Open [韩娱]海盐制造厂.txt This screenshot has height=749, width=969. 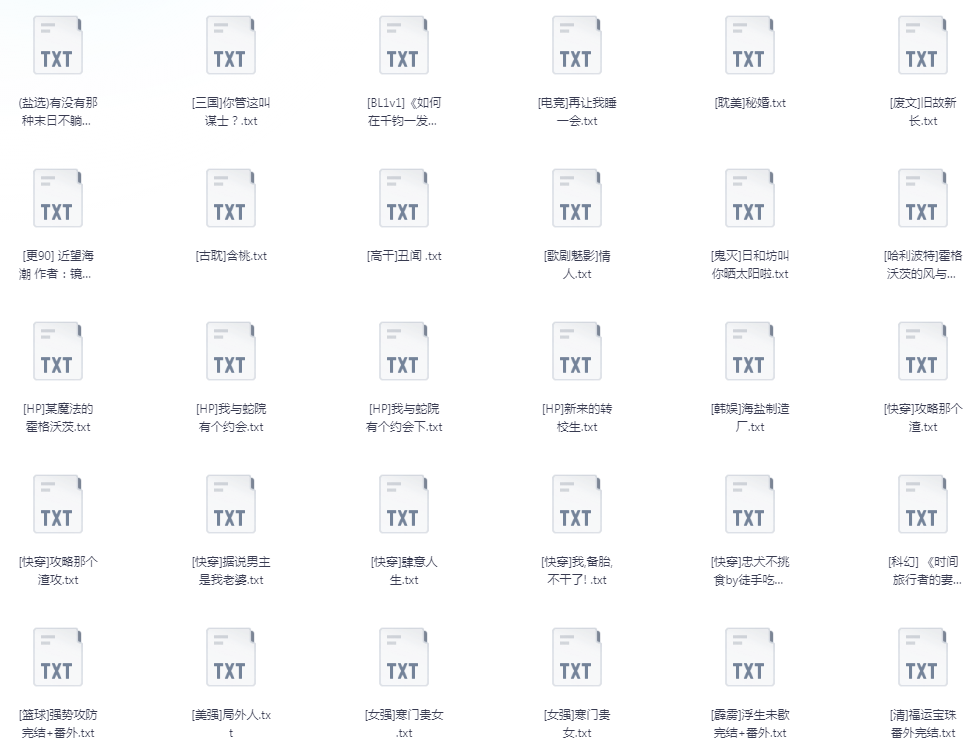(748, 352)
